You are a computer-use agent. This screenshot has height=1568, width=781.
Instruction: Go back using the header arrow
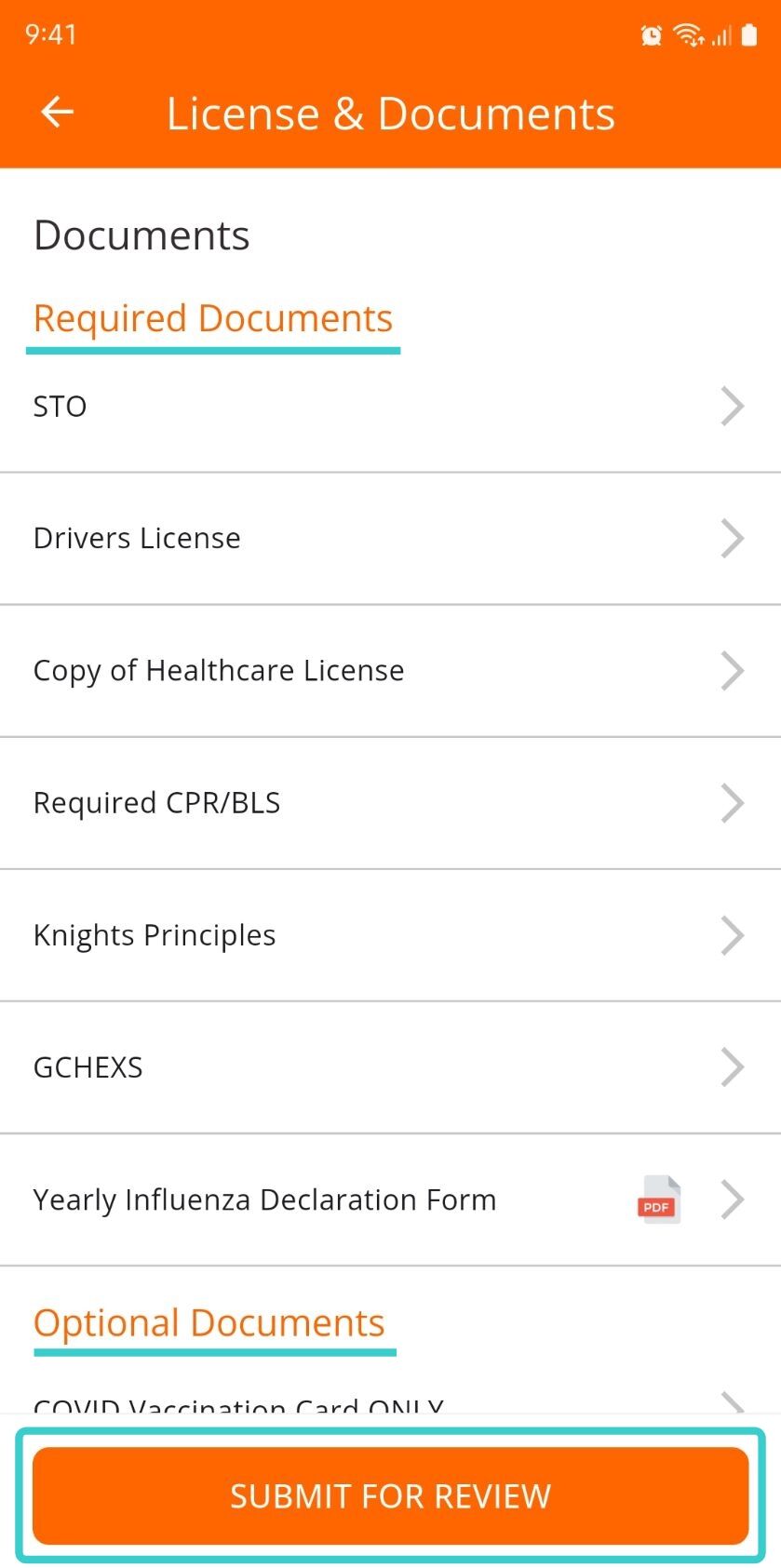pyautogui.click(x=57, y=113)
